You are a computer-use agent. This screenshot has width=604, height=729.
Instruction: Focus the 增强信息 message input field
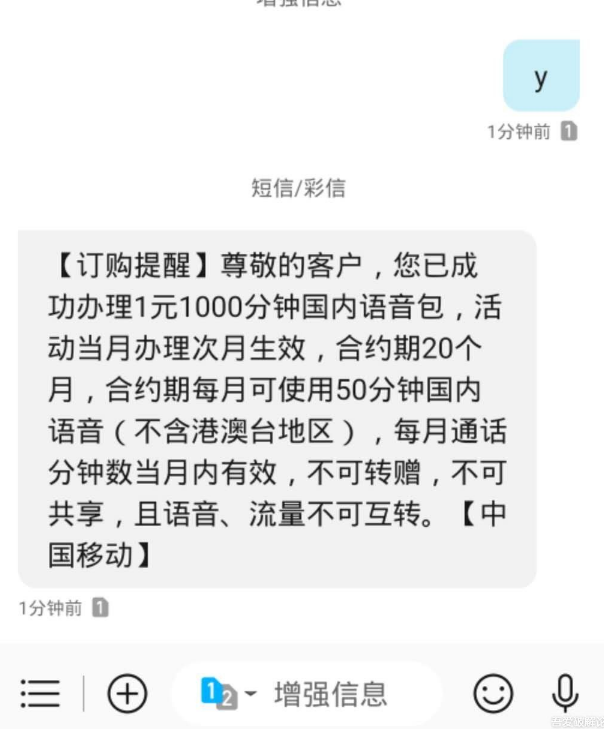330,693
